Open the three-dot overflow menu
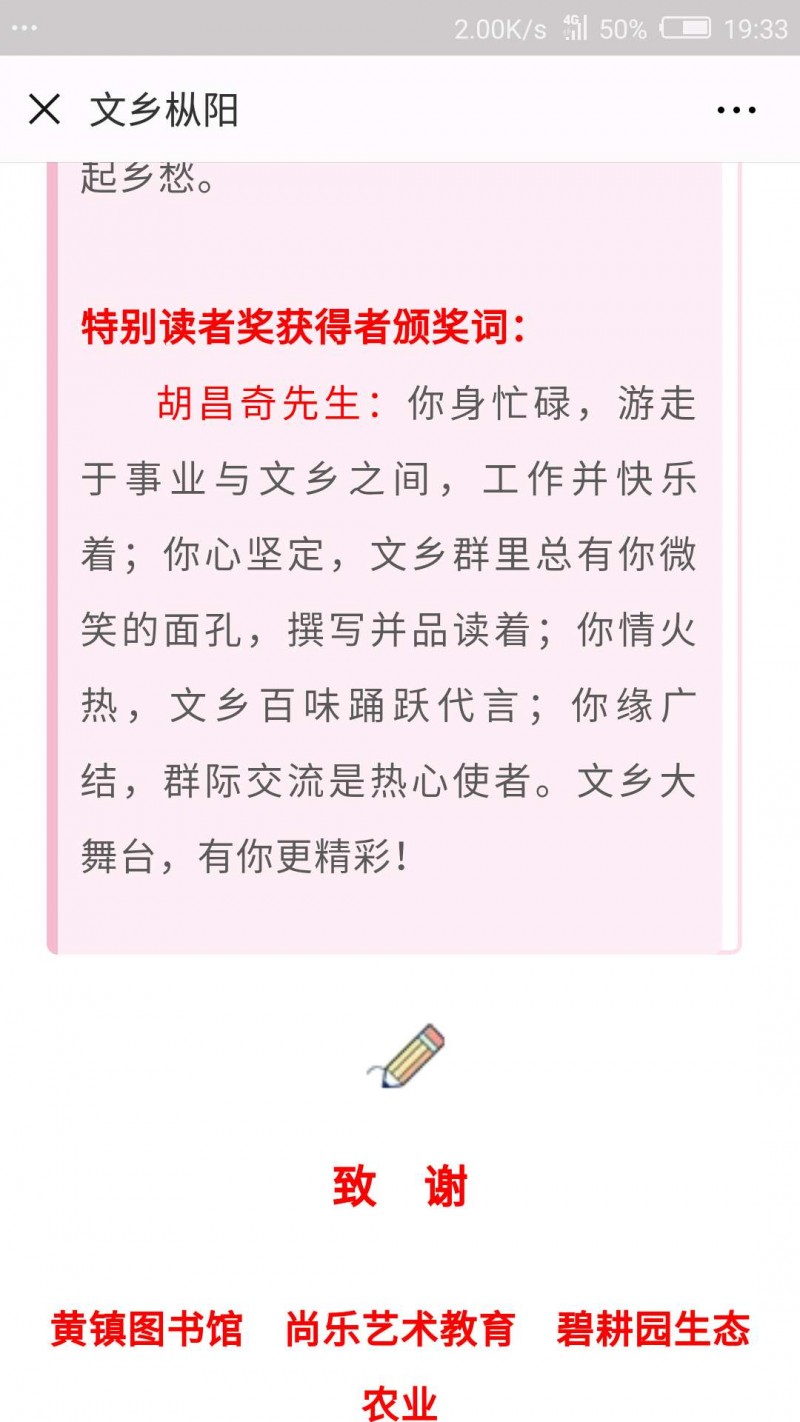Image resolution: width=800 pixels, height=1422 pixels. [x=737, y=110]
